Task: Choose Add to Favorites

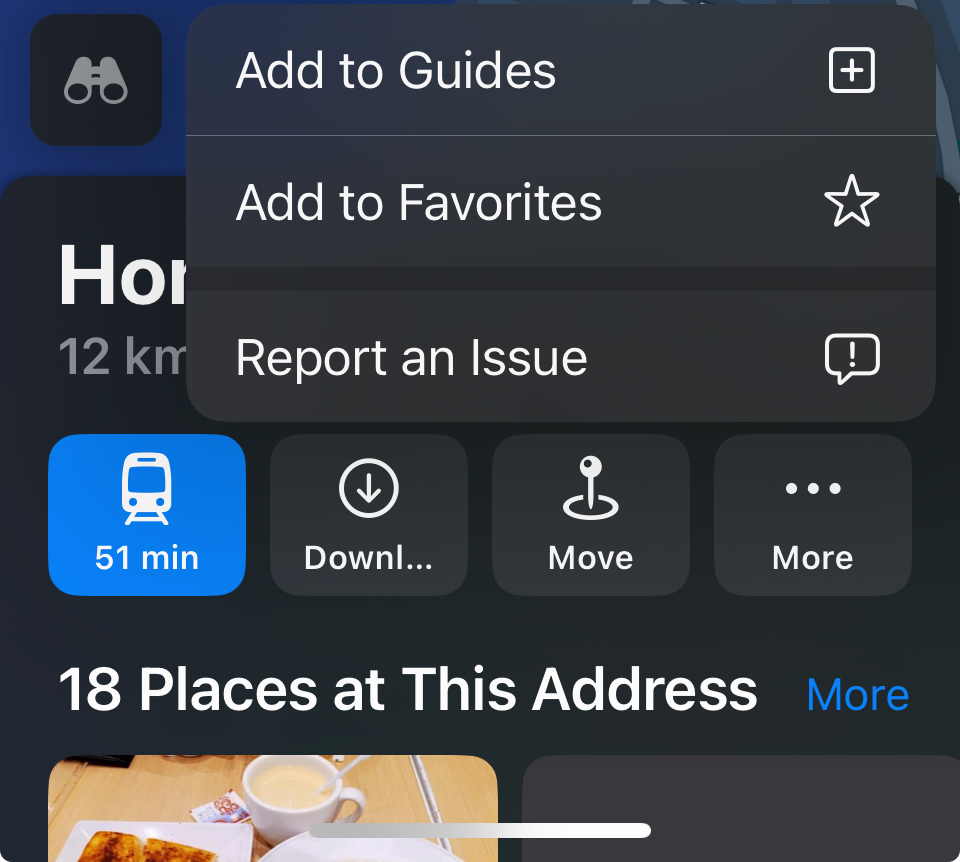Action: pyautogui.click(x=560, y=203)
